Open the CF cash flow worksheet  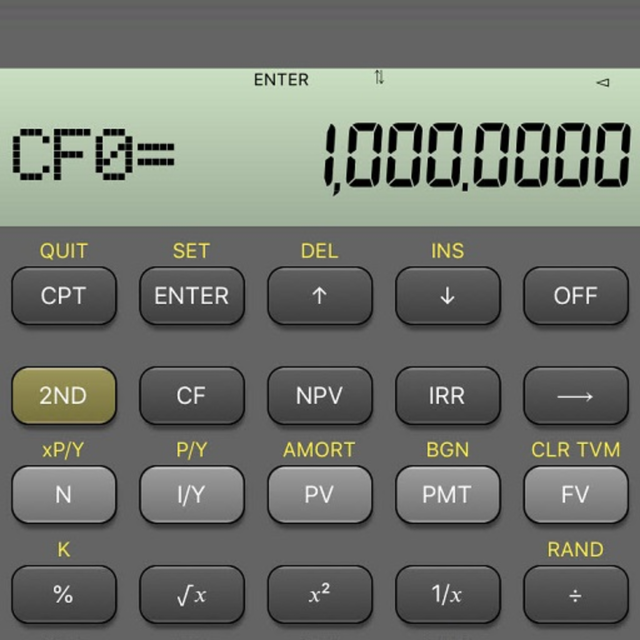click(x=191, y=395)
